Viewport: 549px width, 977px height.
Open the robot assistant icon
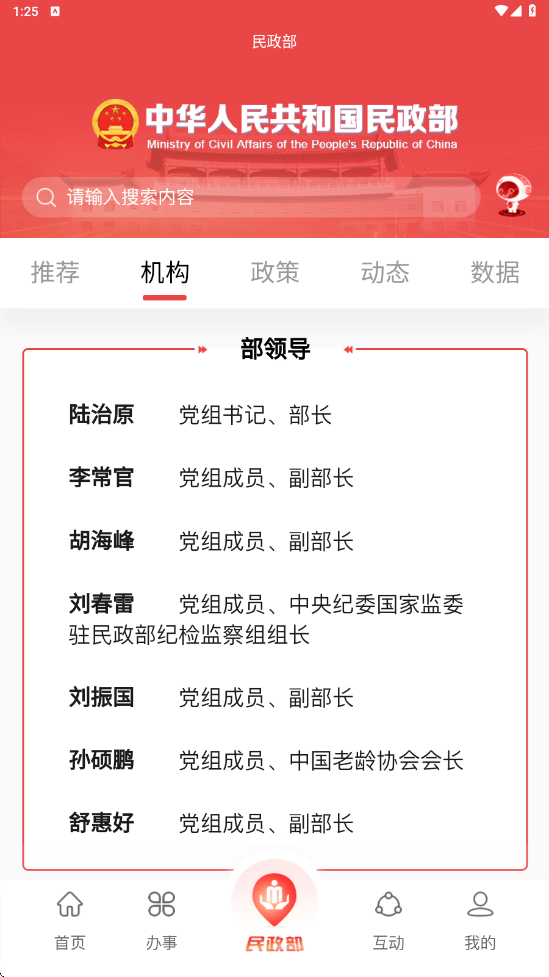(x=513, y=196)
